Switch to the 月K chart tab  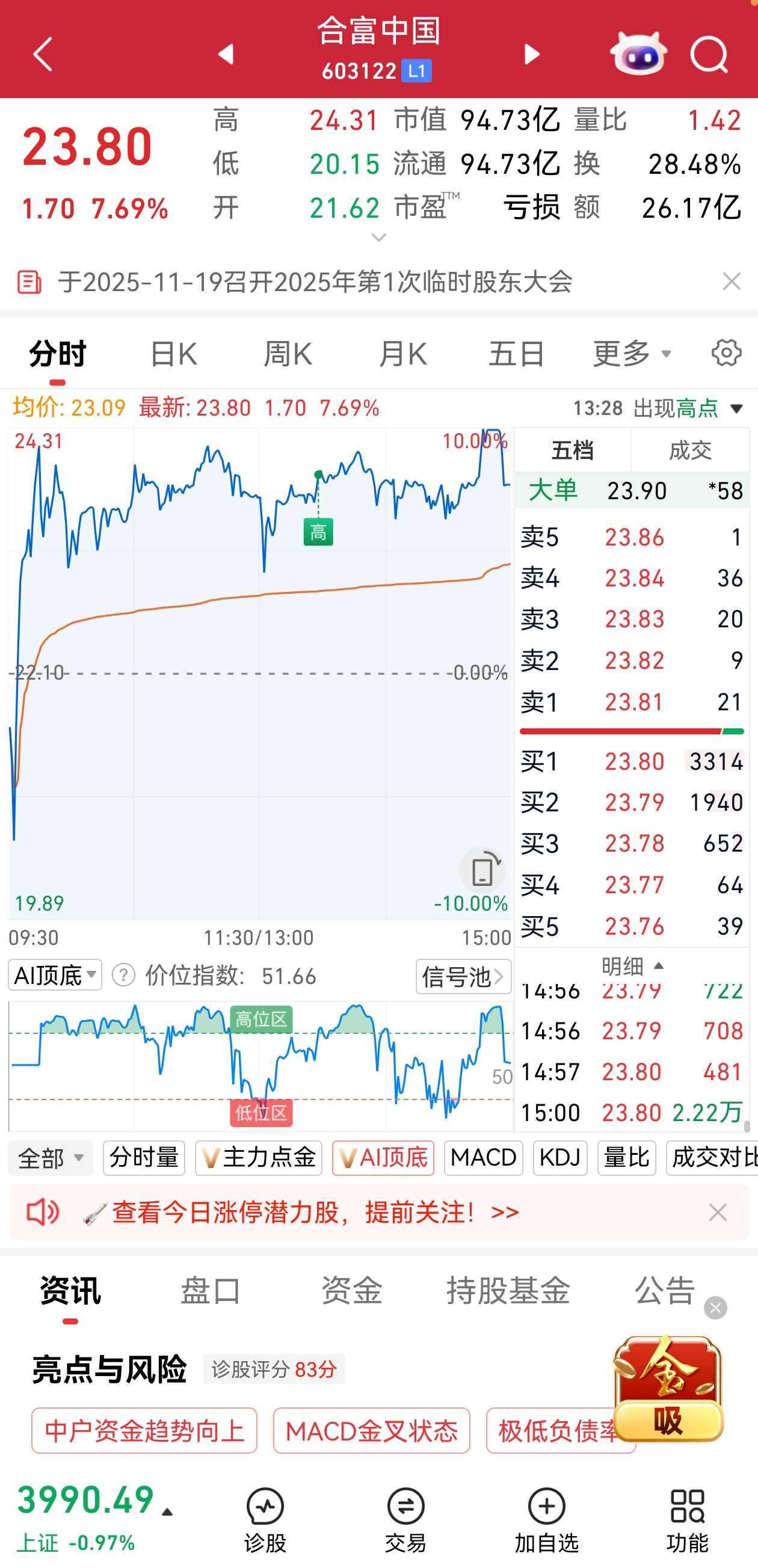coord(402,354)
